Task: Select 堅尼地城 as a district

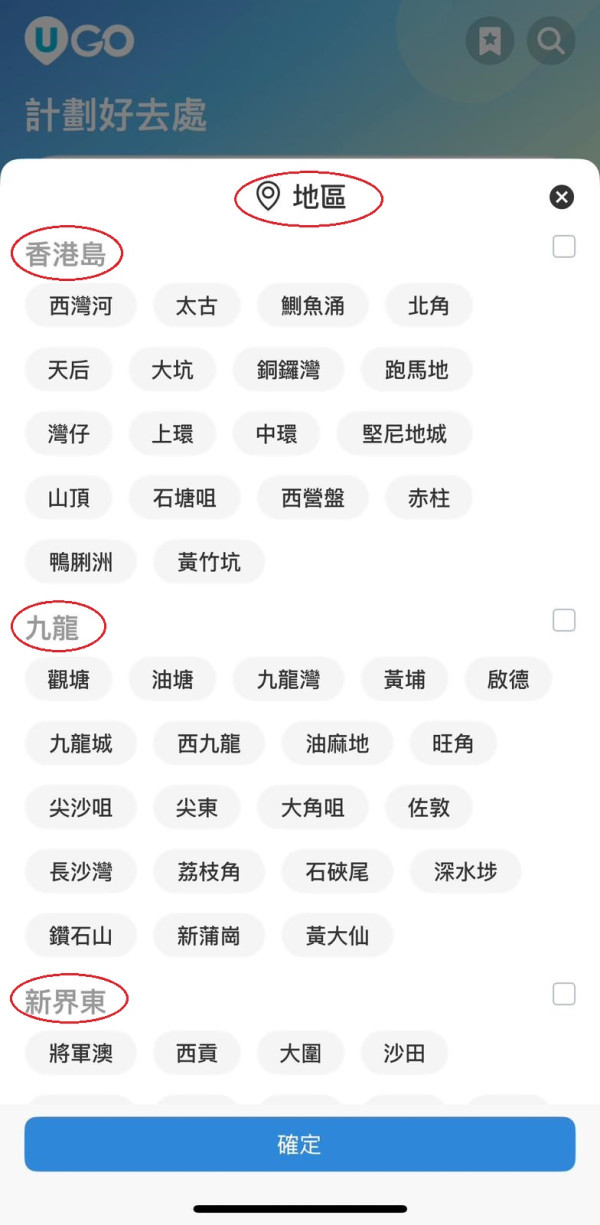Action: pyautogui.click(x=404, y=434)
